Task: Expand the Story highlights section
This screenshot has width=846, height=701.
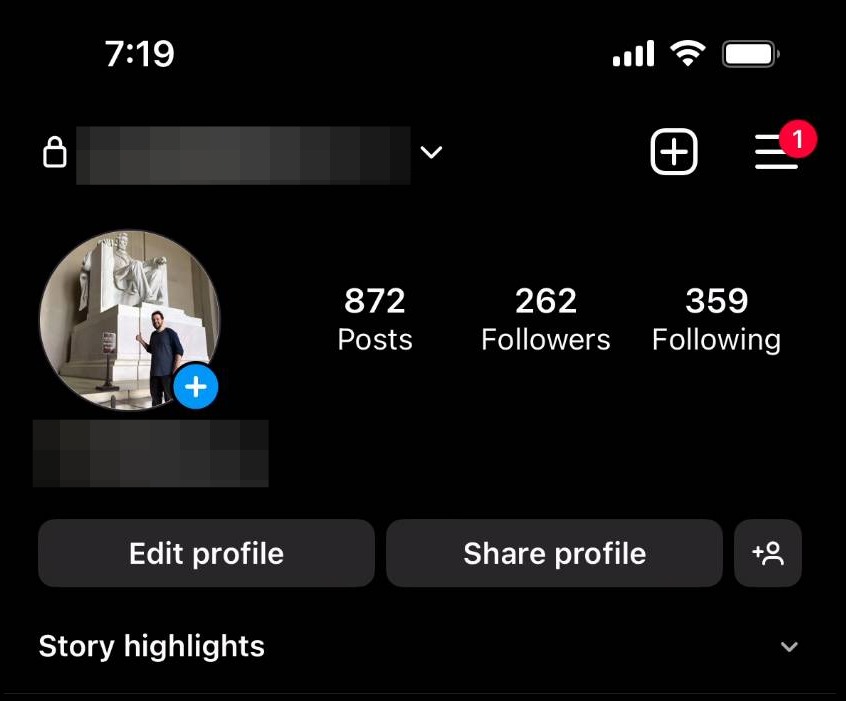Action: click(x=789, y=647)
